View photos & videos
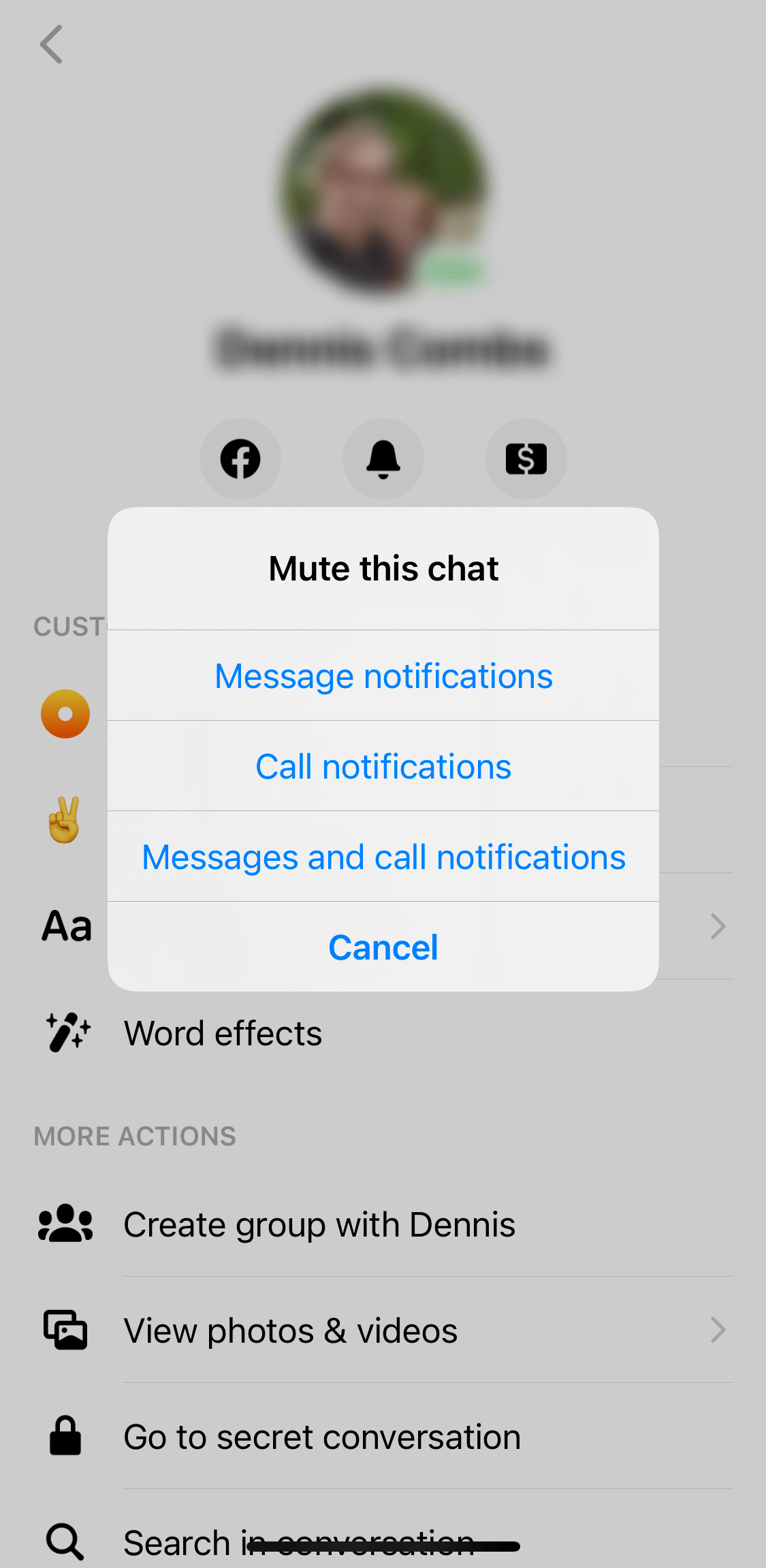766x1568 pixels. click(291, 1330)
